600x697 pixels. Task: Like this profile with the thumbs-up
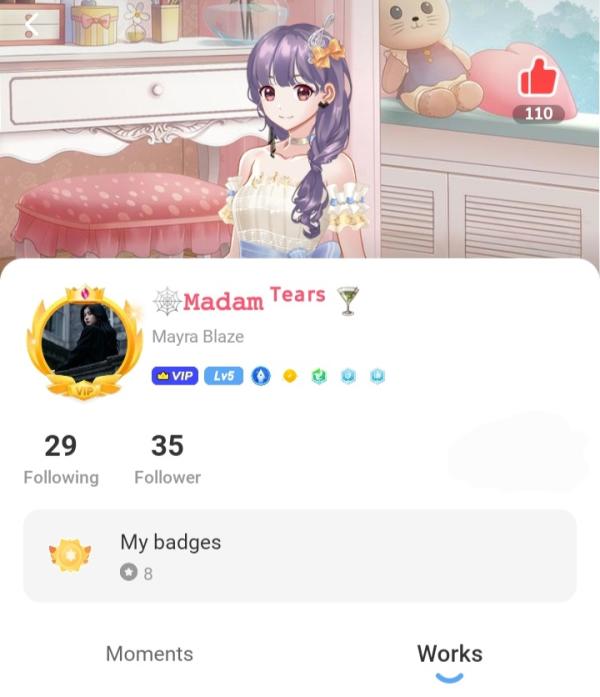[x=538, y=79]
